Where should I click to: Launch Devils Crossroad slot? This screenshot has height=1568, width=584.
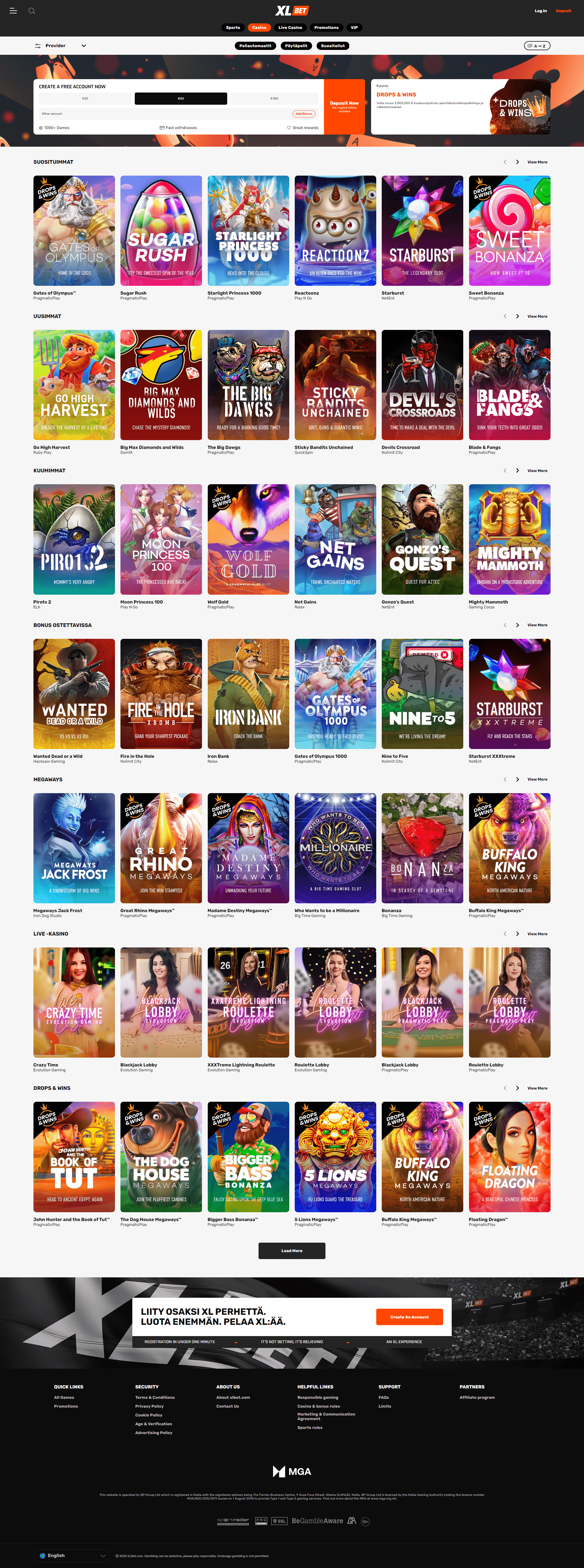click(422, 385)
